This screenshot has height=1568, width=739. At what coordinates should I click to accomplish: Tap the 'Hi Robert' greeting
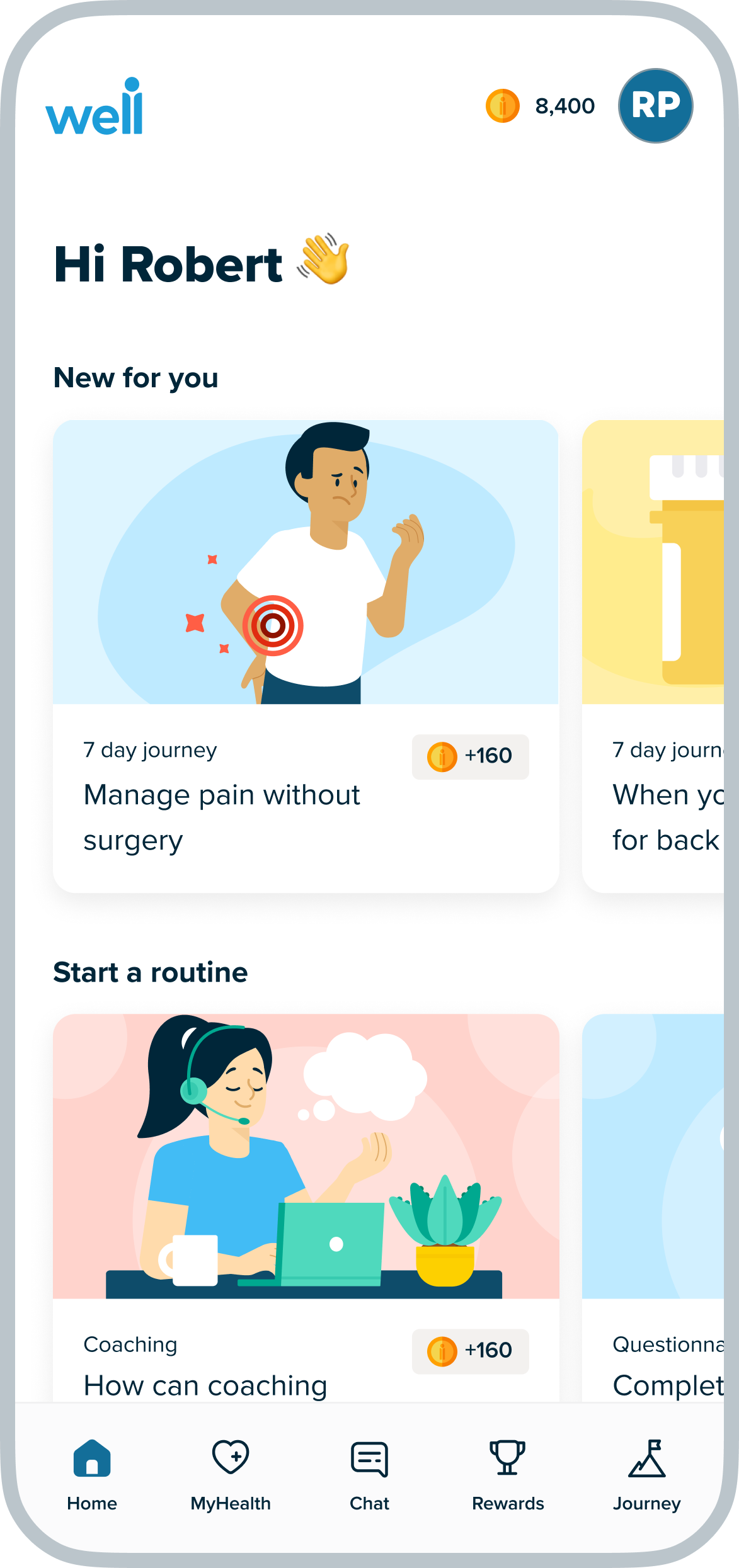[168, 264]
